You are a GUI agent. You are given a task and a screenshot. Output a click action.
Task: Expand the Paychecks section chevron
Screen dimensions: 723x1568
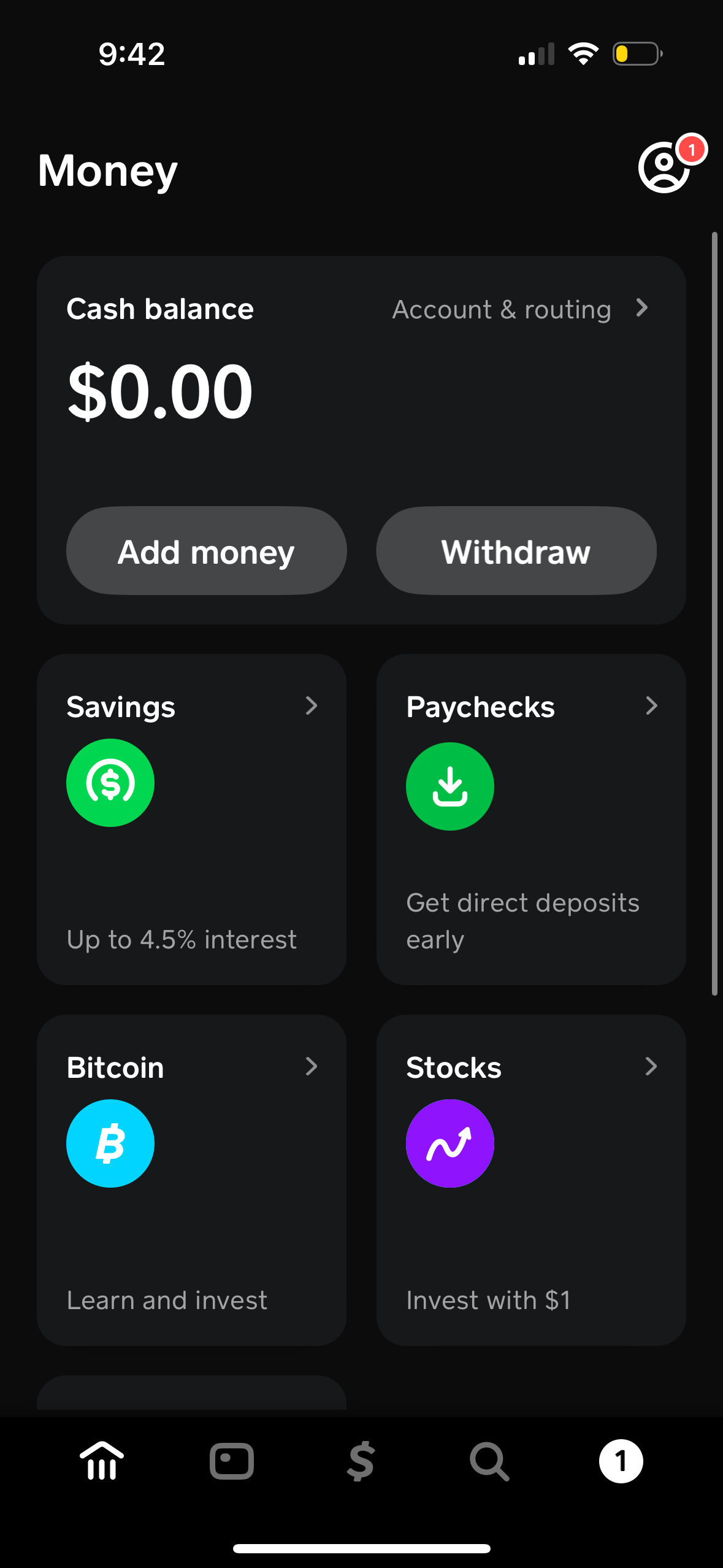[x=652, y=706]
